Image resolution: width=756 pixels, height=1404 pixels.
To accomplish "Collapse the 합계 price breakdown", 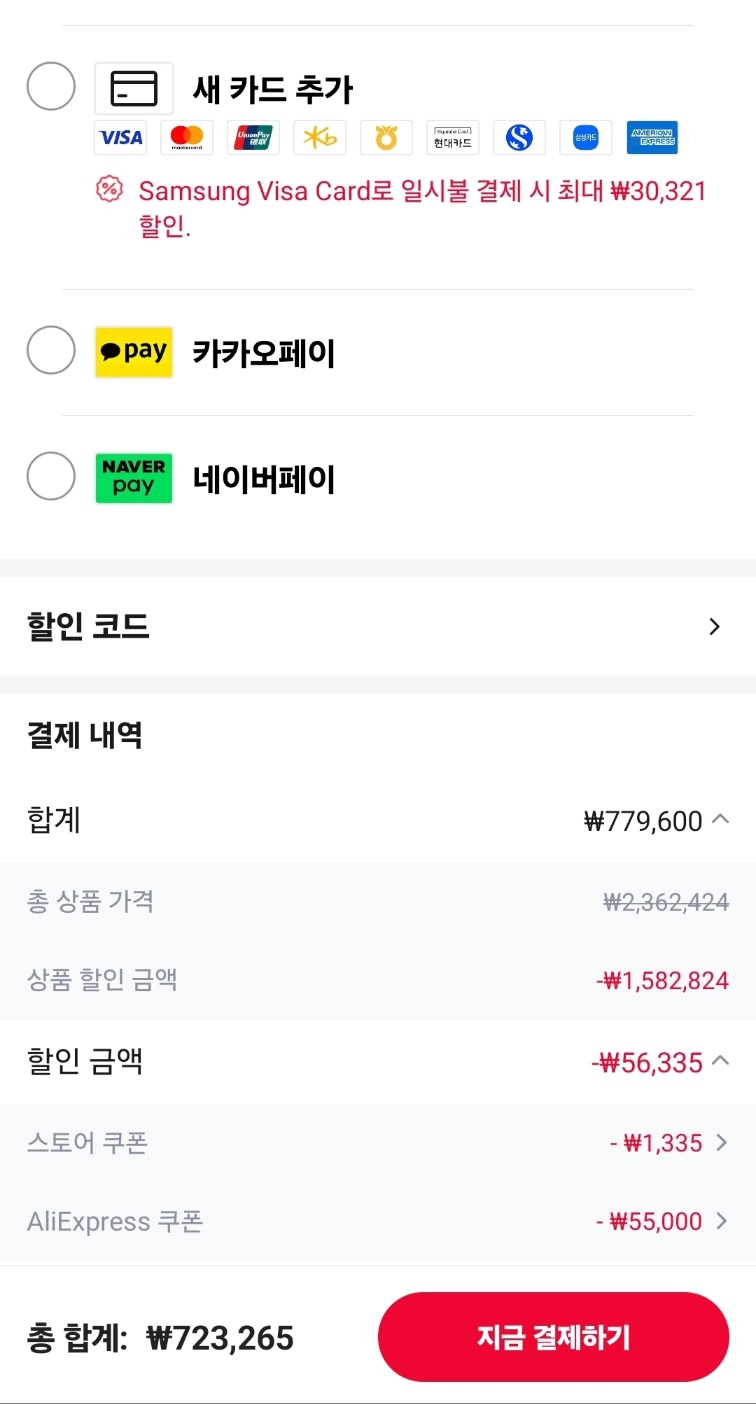I will (x=718, y=820).
